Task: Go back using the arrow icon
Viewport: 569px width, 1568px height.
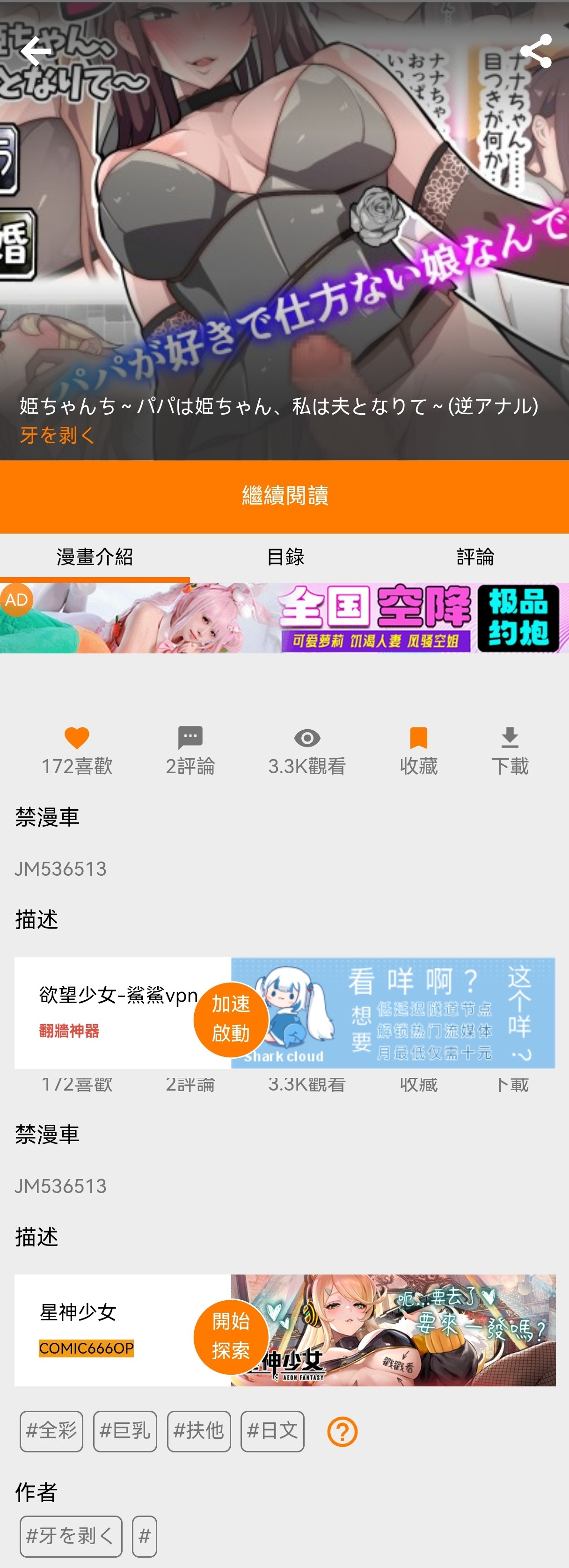Action: (x=35, y=51)
